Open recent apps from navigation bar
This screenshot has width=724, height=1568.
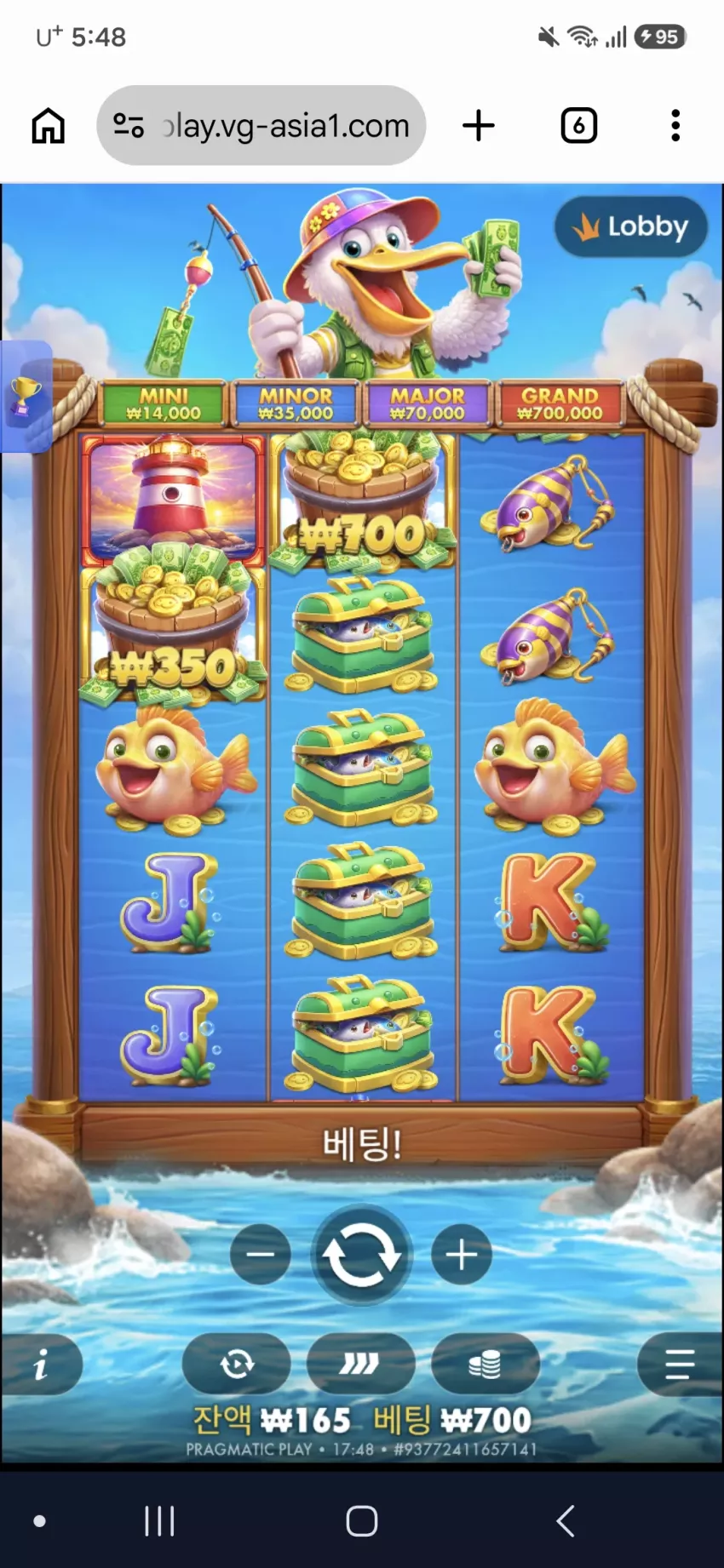tap(159, 1520)
